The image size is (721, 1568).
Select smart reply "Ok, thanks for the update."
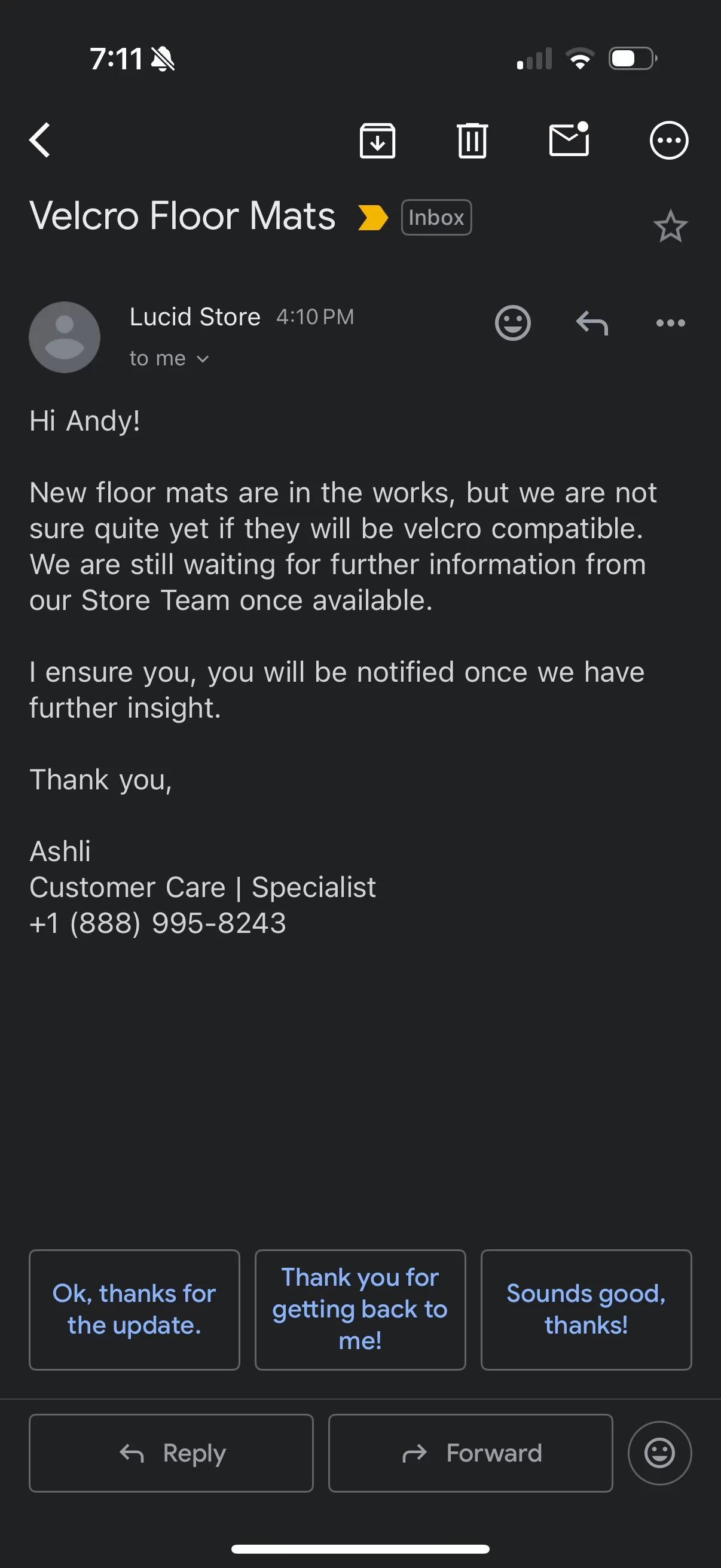(x=135, y=1309)
